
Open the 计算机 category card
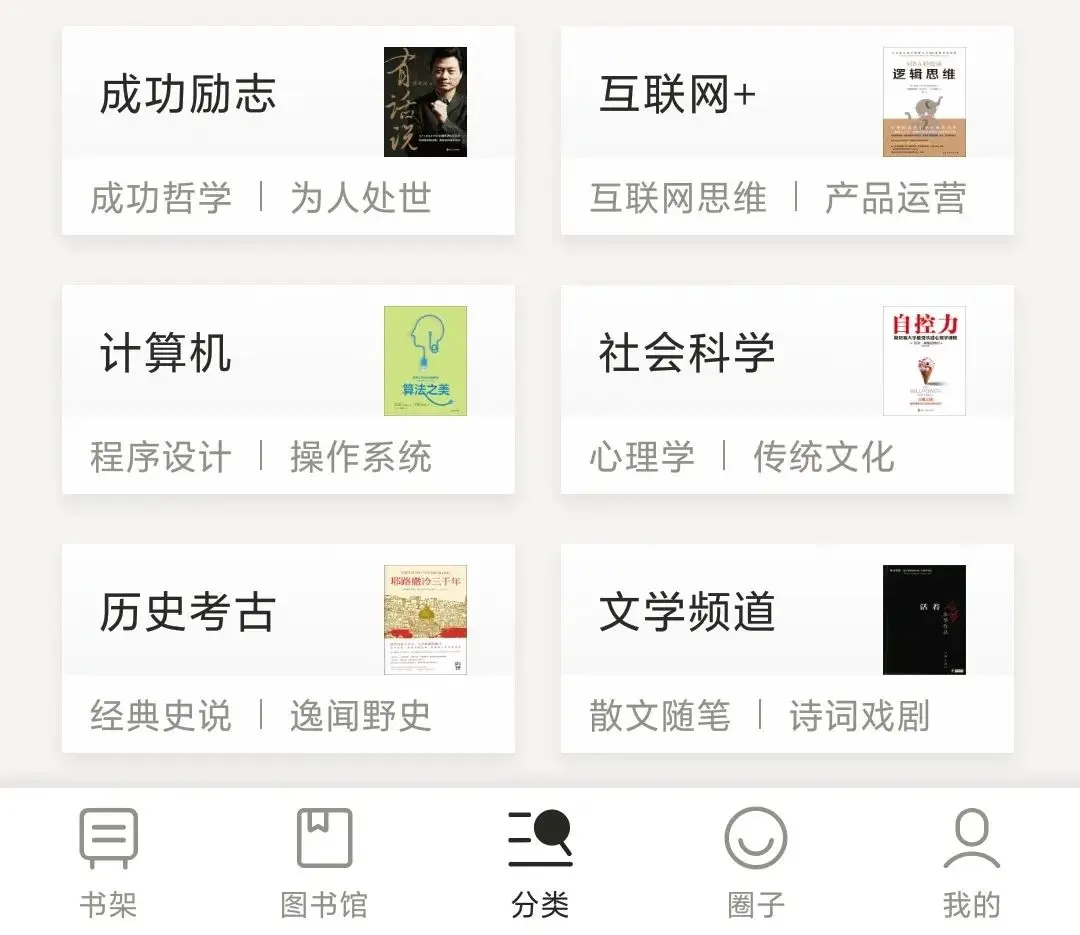(x=166, y=354)
